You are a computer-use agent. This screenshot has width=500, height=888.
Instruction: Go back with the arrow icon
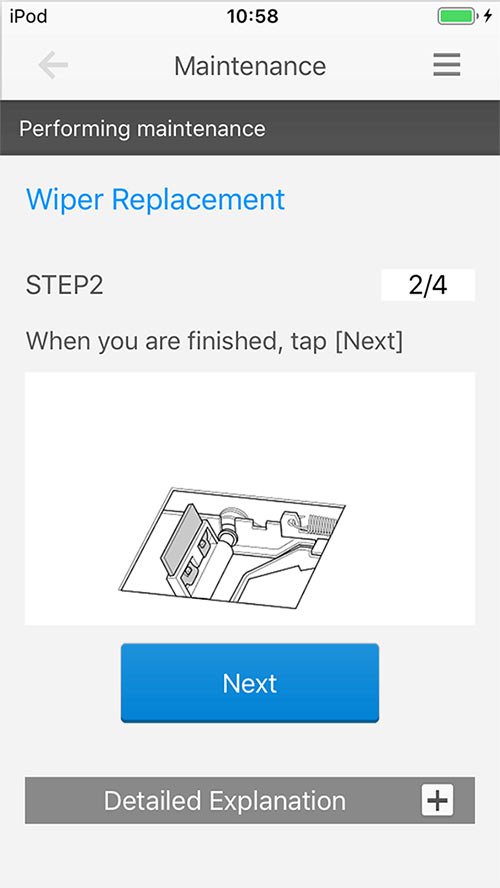click(x=53, y=66)
